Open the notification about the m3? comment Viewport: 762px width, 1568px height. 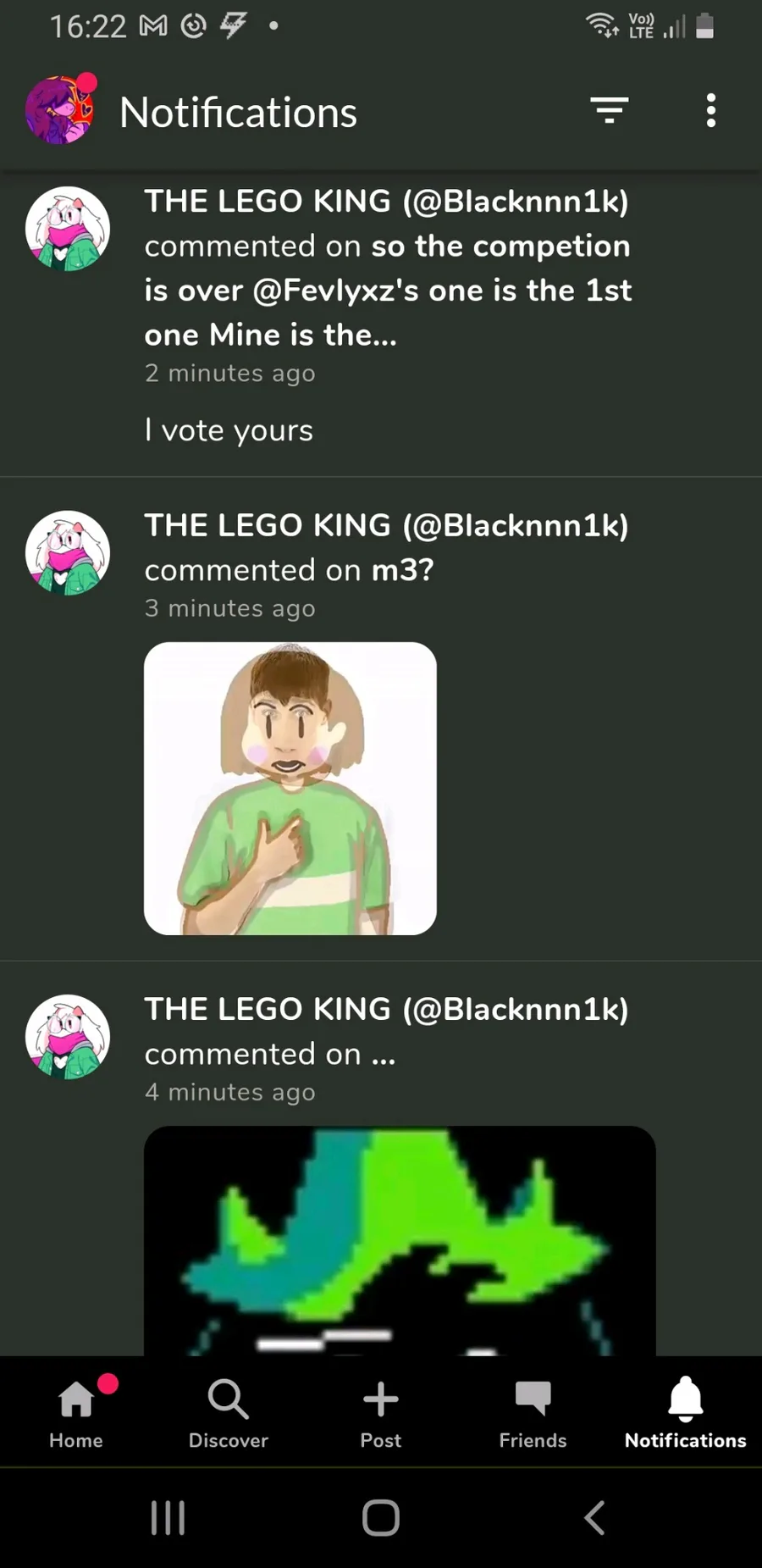(386, 559)
